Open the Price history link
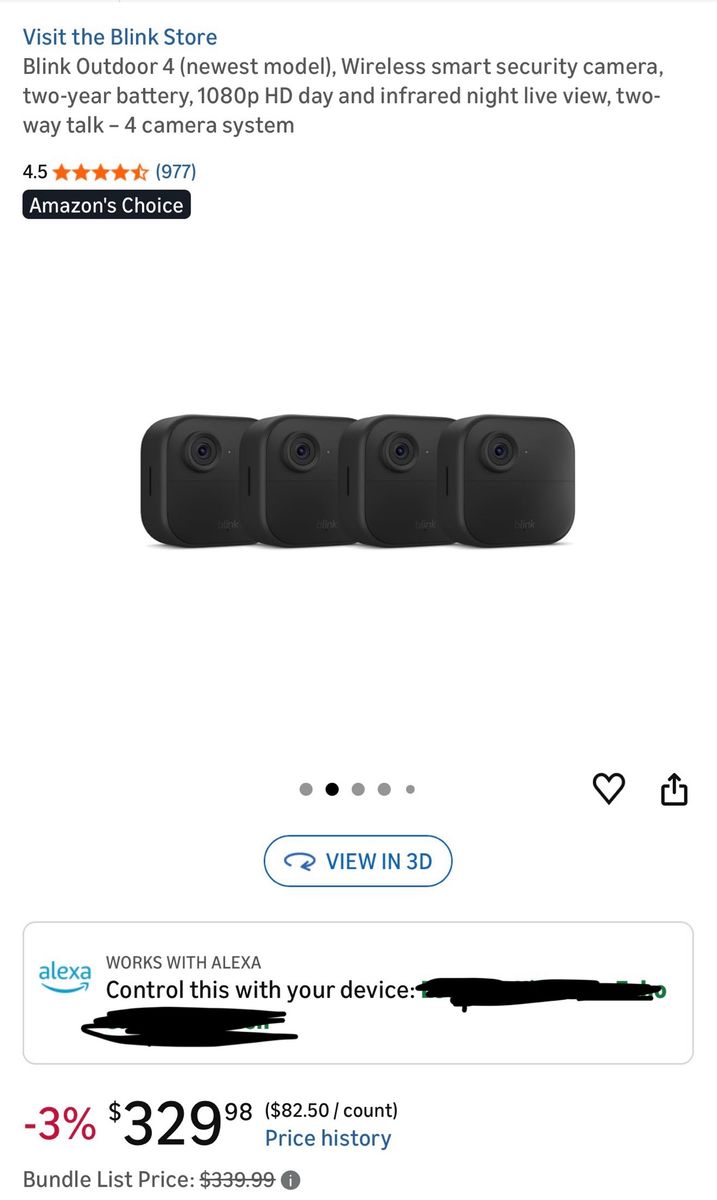 pyautogui.click(x=328, y=1138)
